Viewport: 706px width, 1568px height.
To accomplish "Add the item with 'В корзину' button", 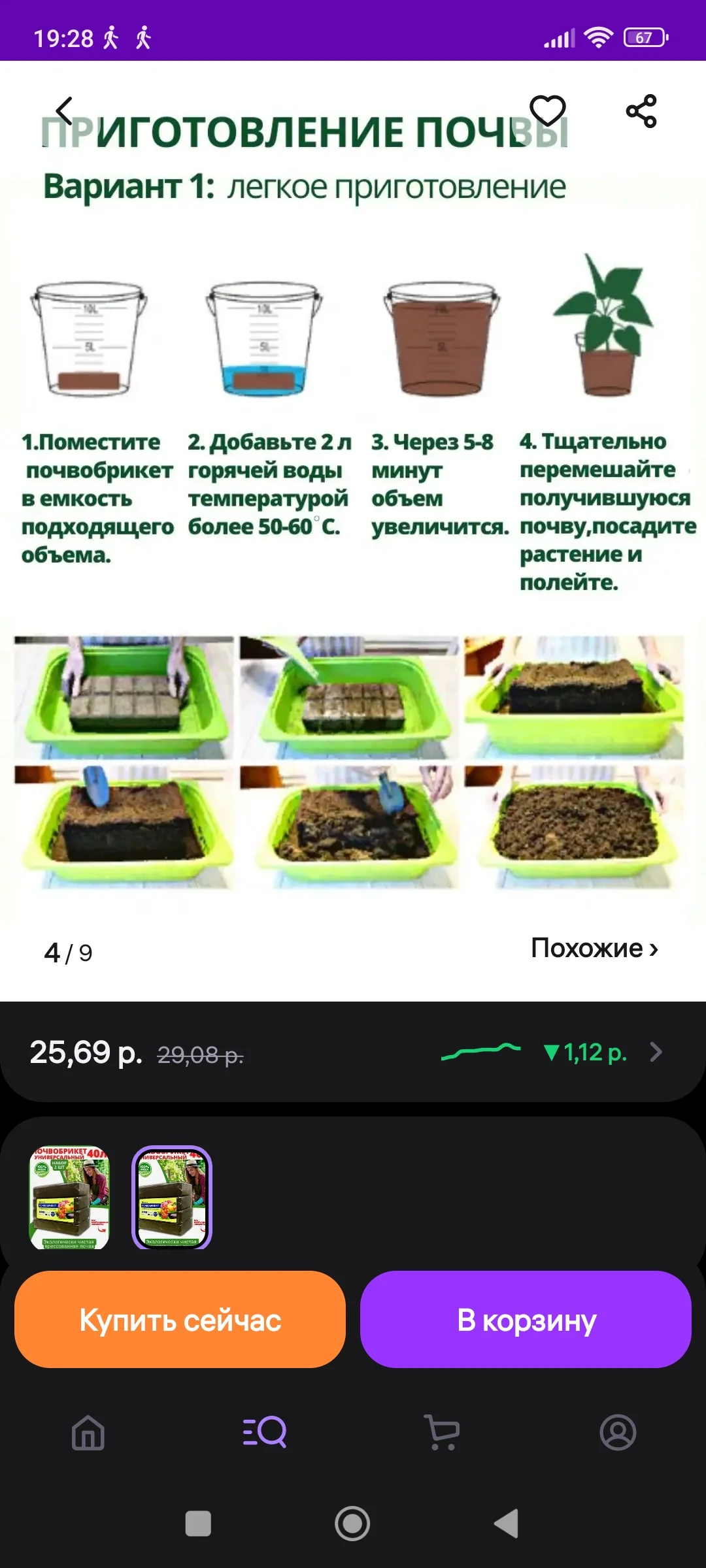I will (527, 1319).
